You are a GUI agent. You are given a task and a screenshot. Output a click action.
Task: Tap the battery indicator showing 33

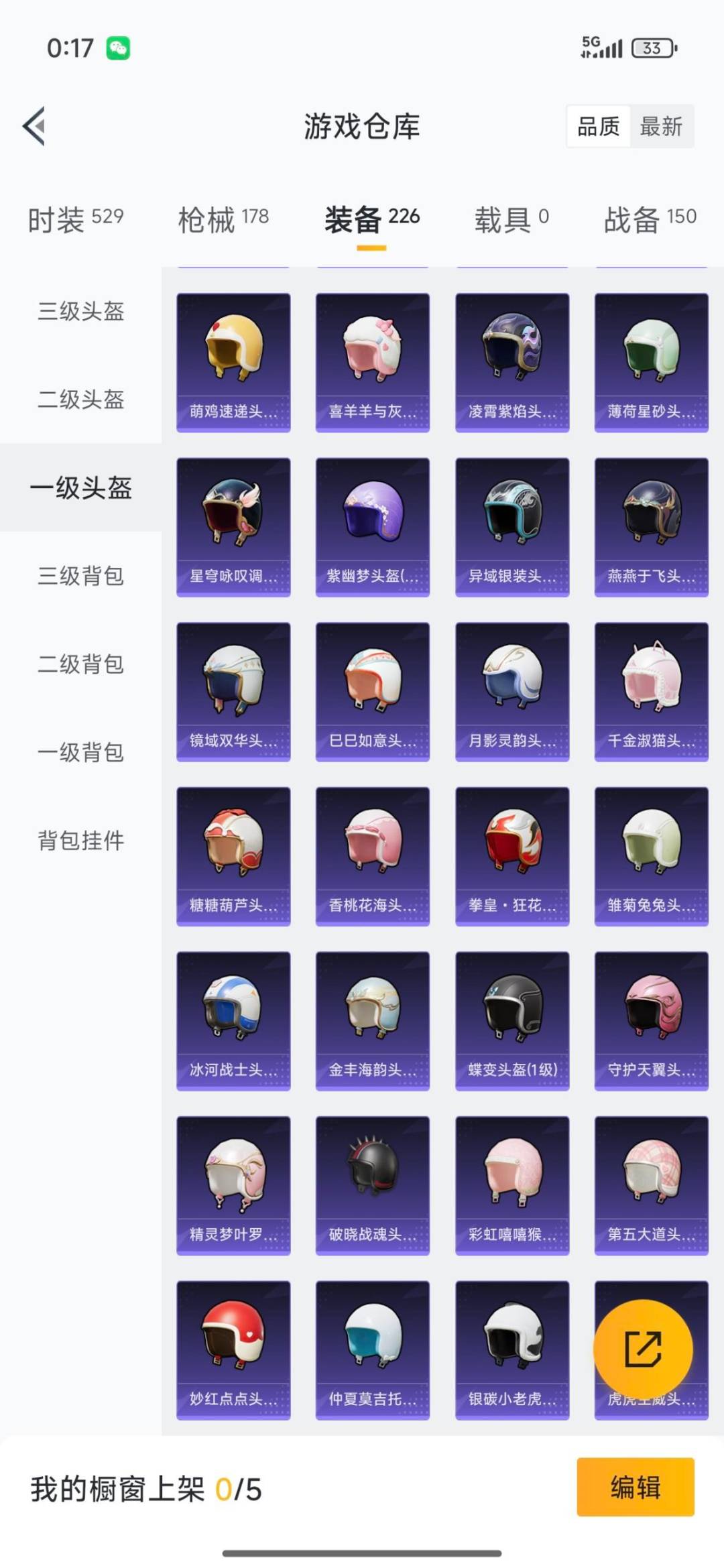(654, 48)
